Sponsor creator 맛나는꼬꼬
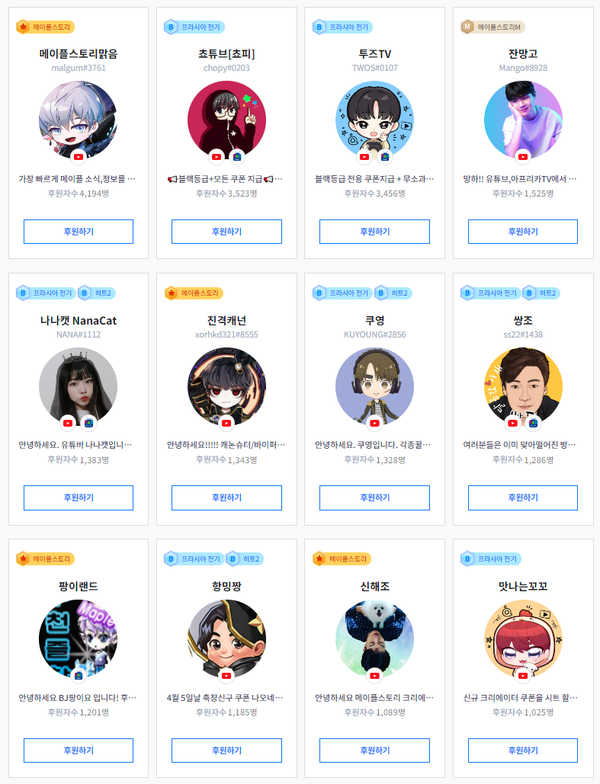600x784 pixels. click(x=522, y=751)
